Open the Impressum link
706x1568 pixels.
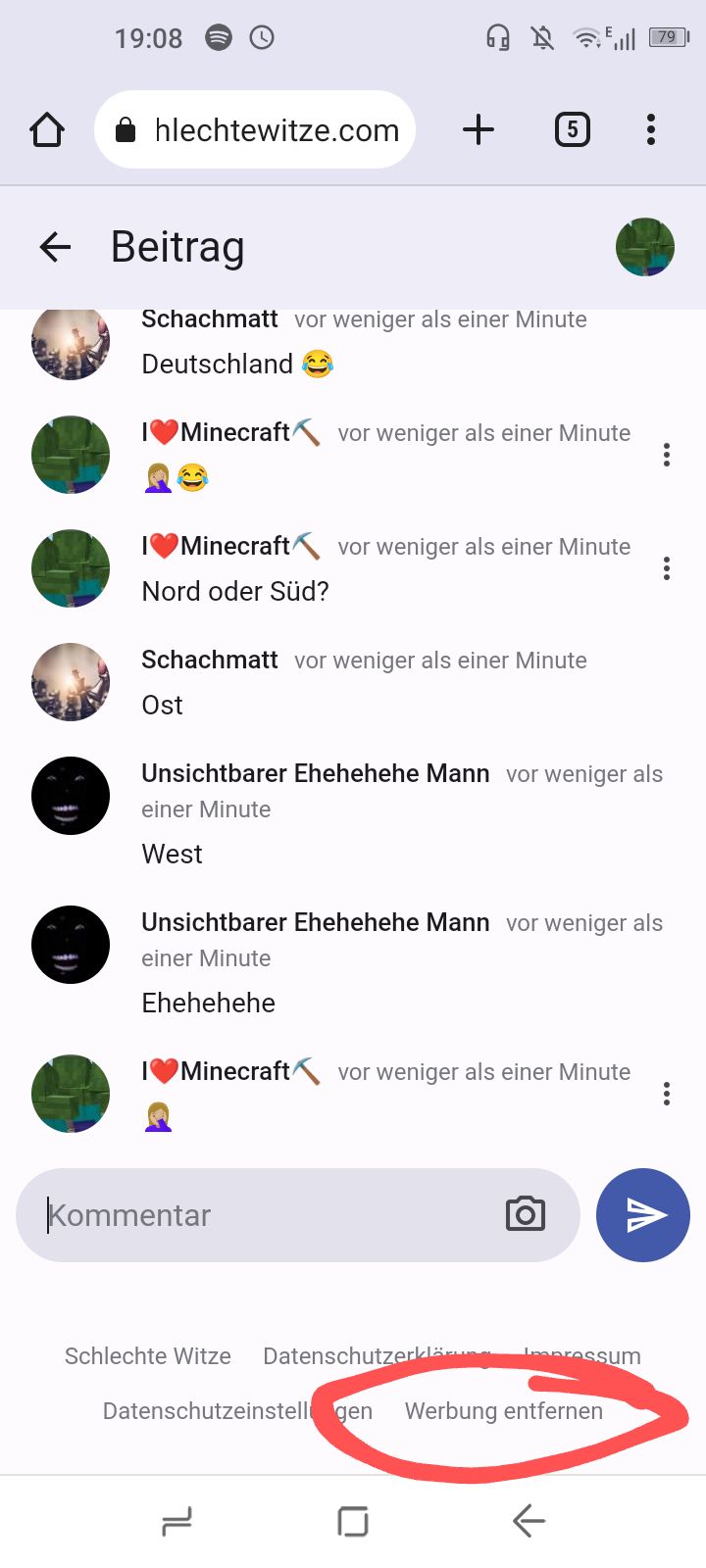(x=581, y=1356)
